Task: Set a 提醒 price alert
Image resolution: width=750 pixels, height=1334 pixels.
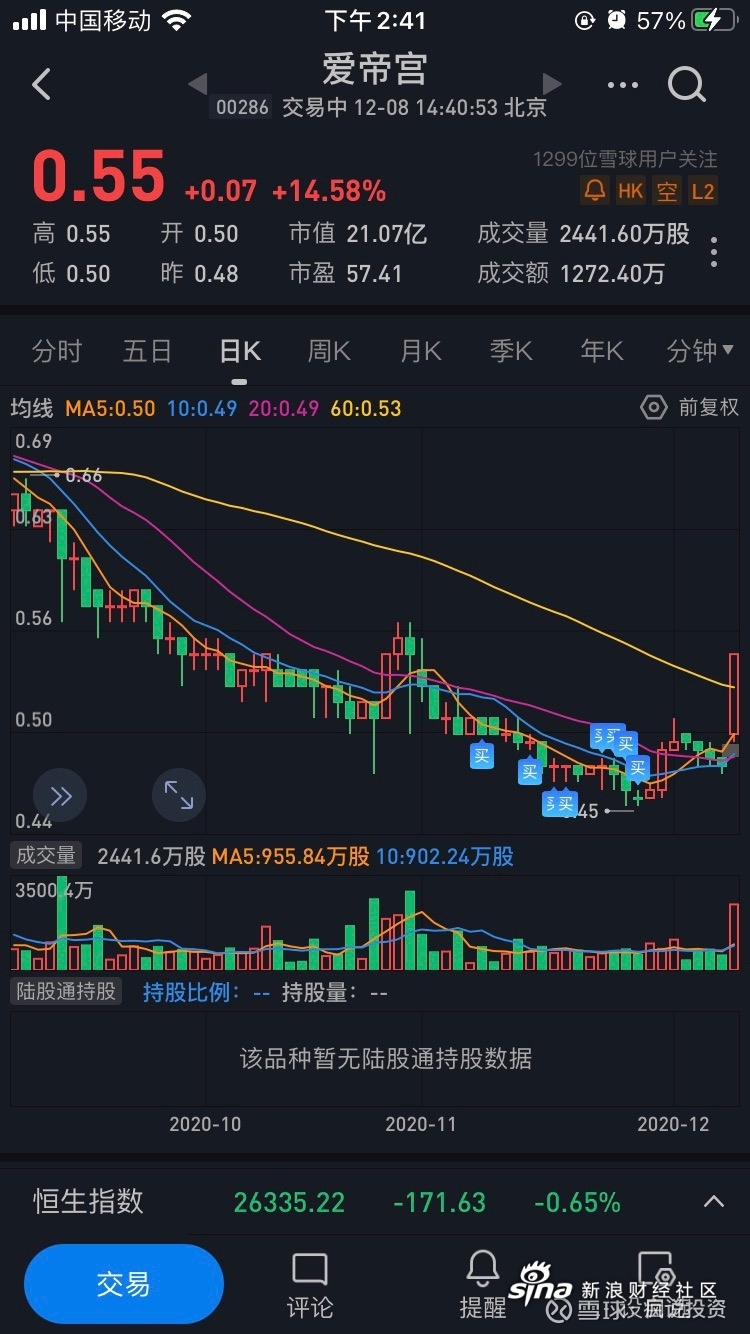Action: pyautogui.click(x=483, y=1285)
